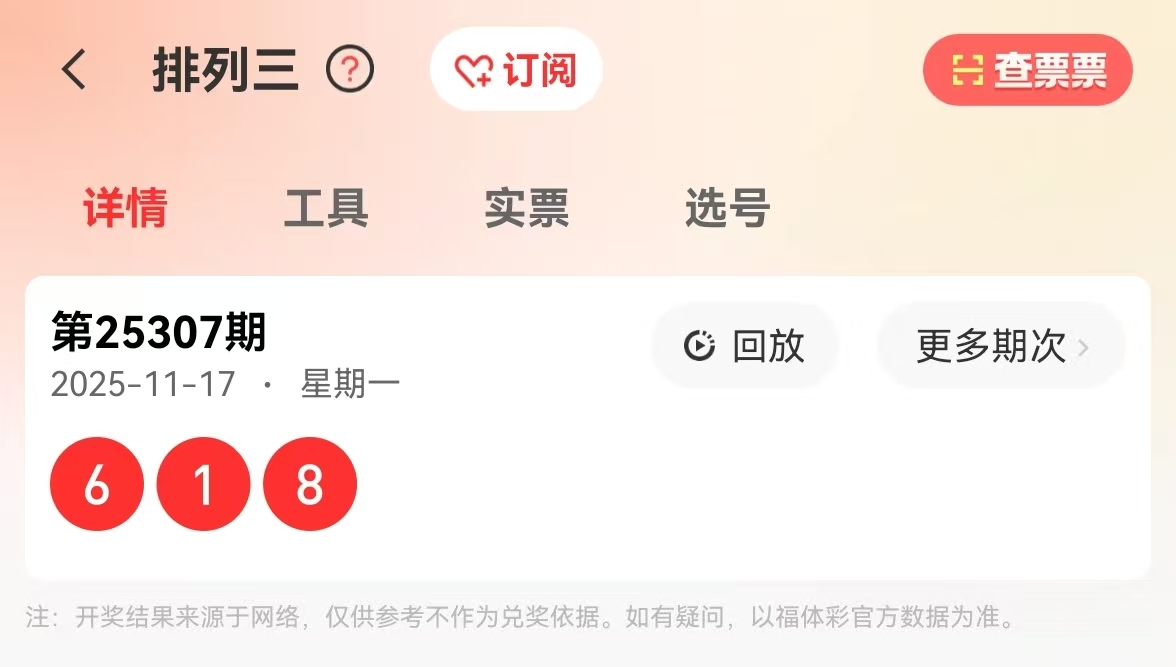Image resolution: width=1176 pixels, height=667 pixels.
Task: Open the 实票 tab
Action: pyautogui.click(x=527, y=208)
